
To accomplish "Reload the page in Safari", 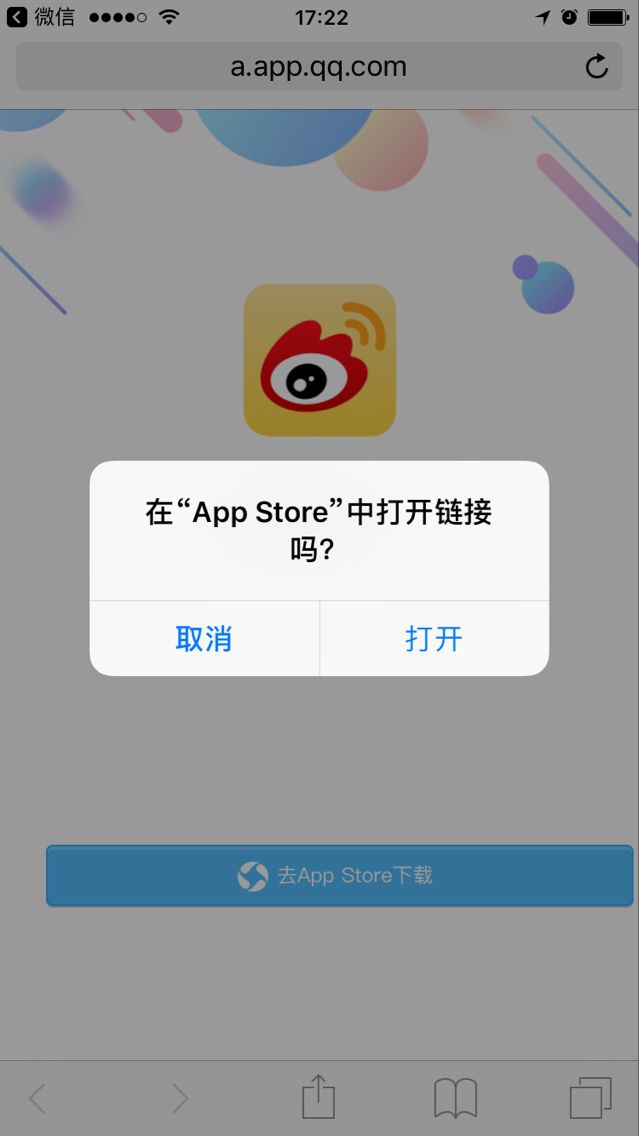I will tap(596, 67).
